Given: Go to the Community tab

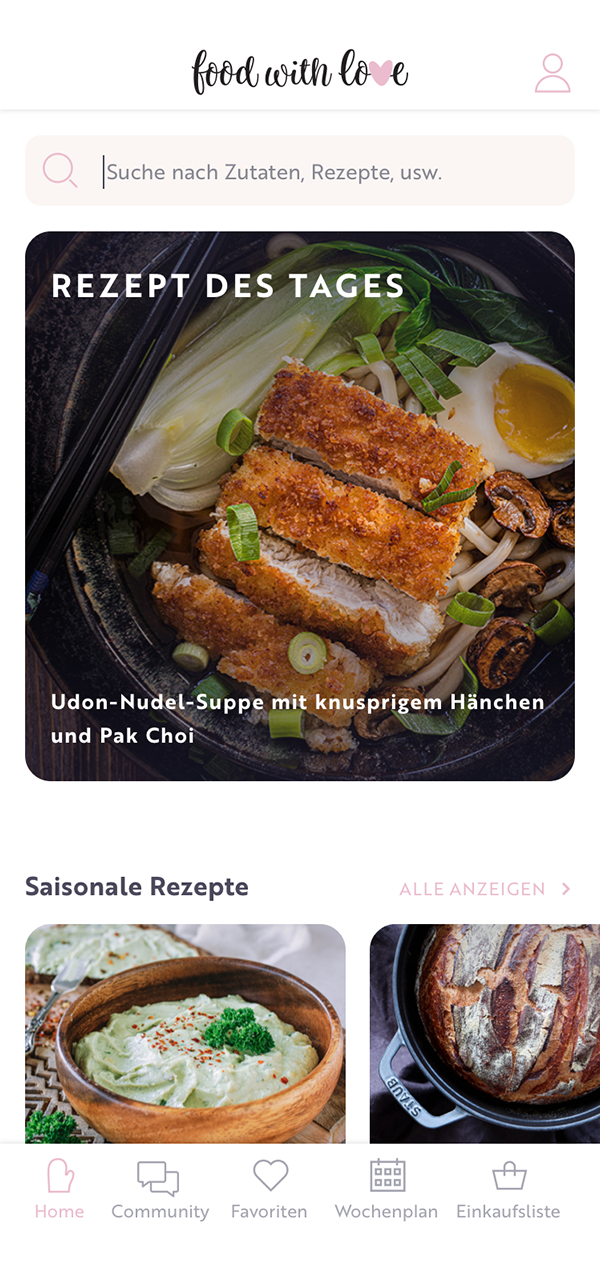Looking at the screenshot, I should (x=160, y=1190).
